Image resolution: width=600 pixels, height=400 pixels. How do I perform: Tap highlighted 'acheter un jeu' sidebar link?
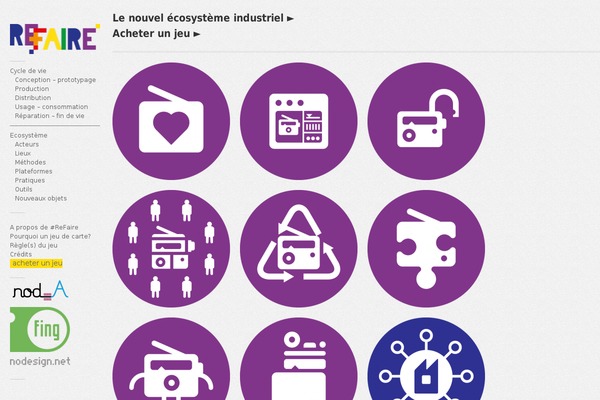point(37,263)
